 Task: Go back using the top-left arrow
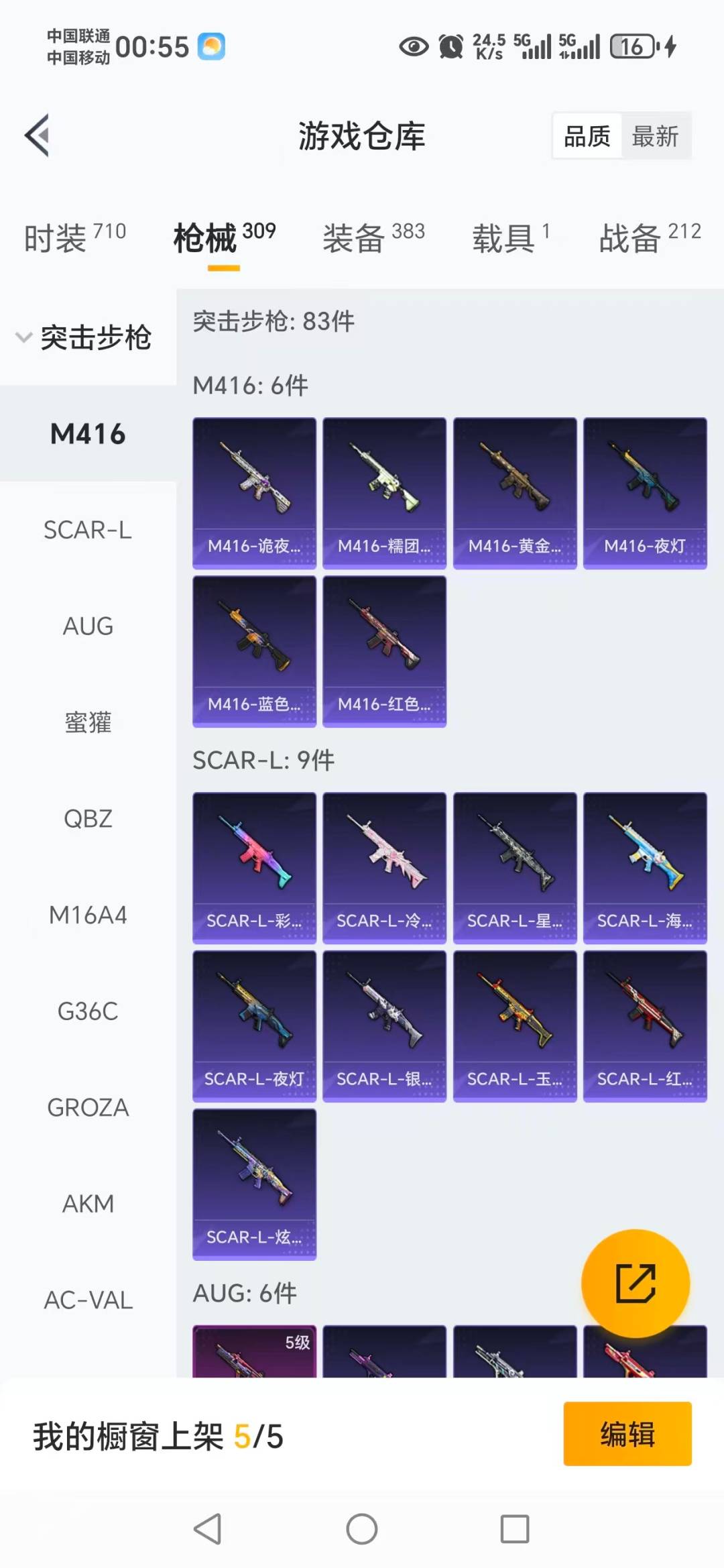[38, 135]
